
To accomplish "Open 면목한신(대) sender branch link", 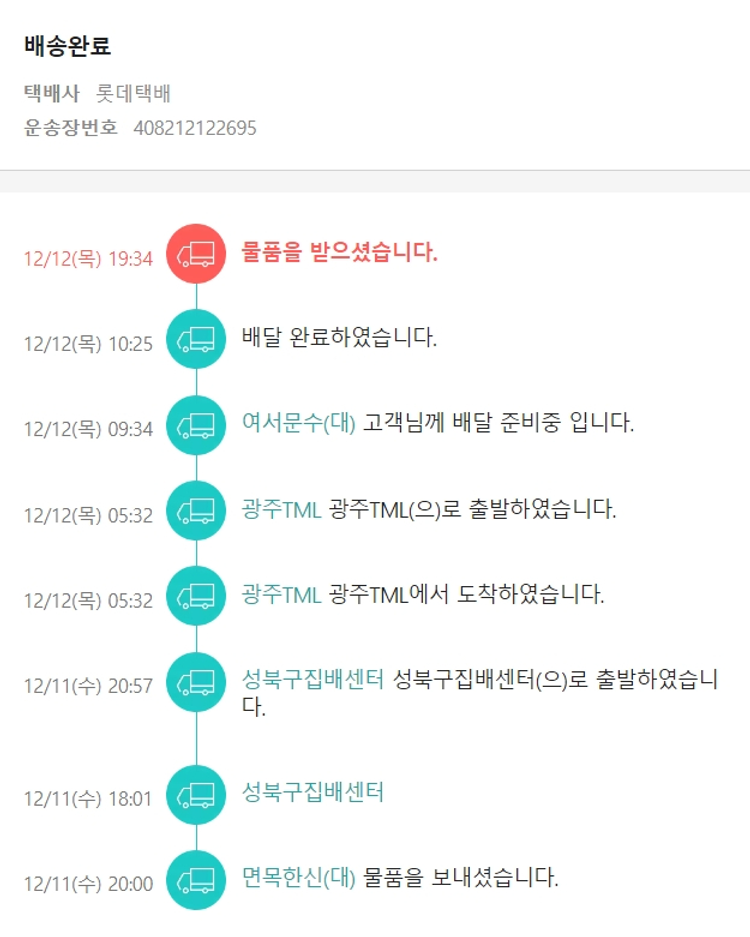I will 298,878.
